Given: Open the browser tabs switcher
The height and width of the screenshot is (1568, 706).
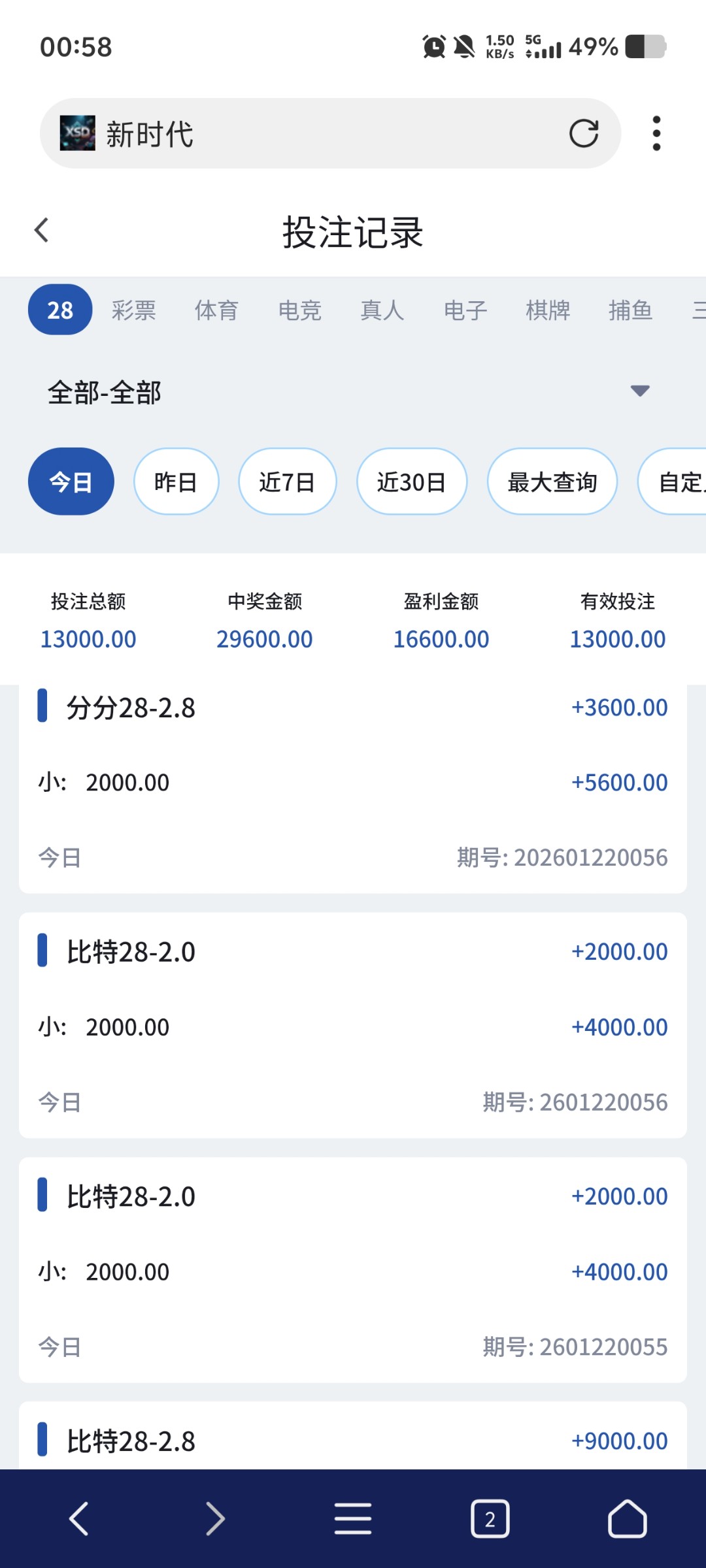Looking at the screenshot, I should point(490,1519).
